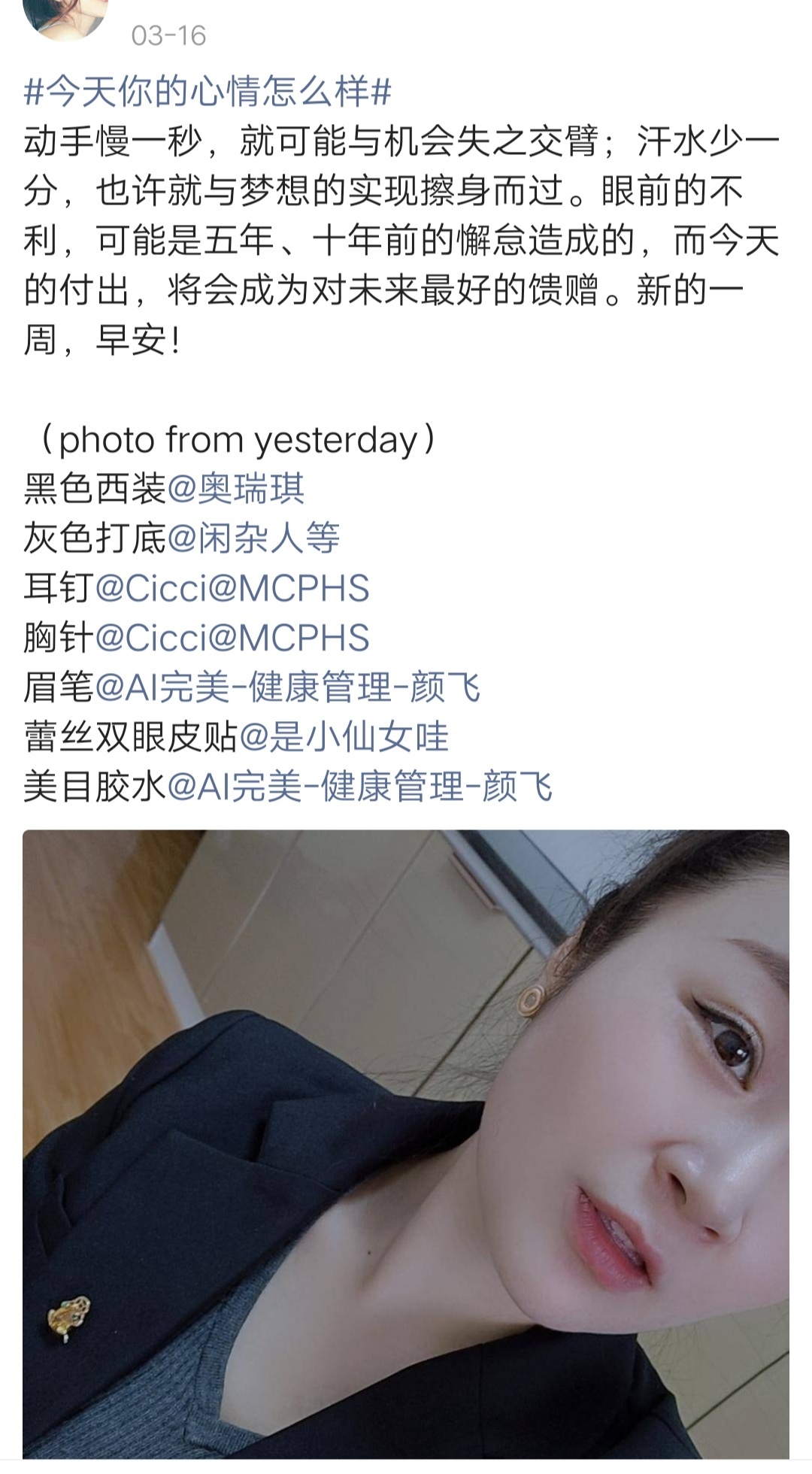Open the @闲杂人等 mention
The image size is (812, 1474).
point(253,538)
